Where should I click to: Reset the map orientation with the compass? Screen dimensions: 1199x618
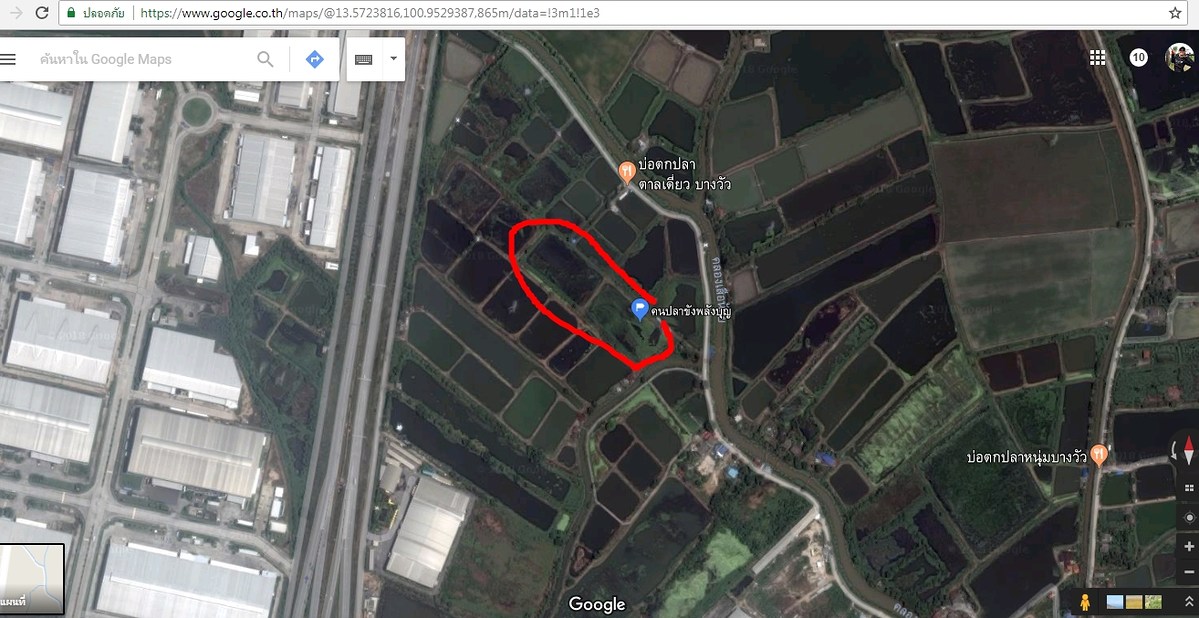tap(1188, 452)
